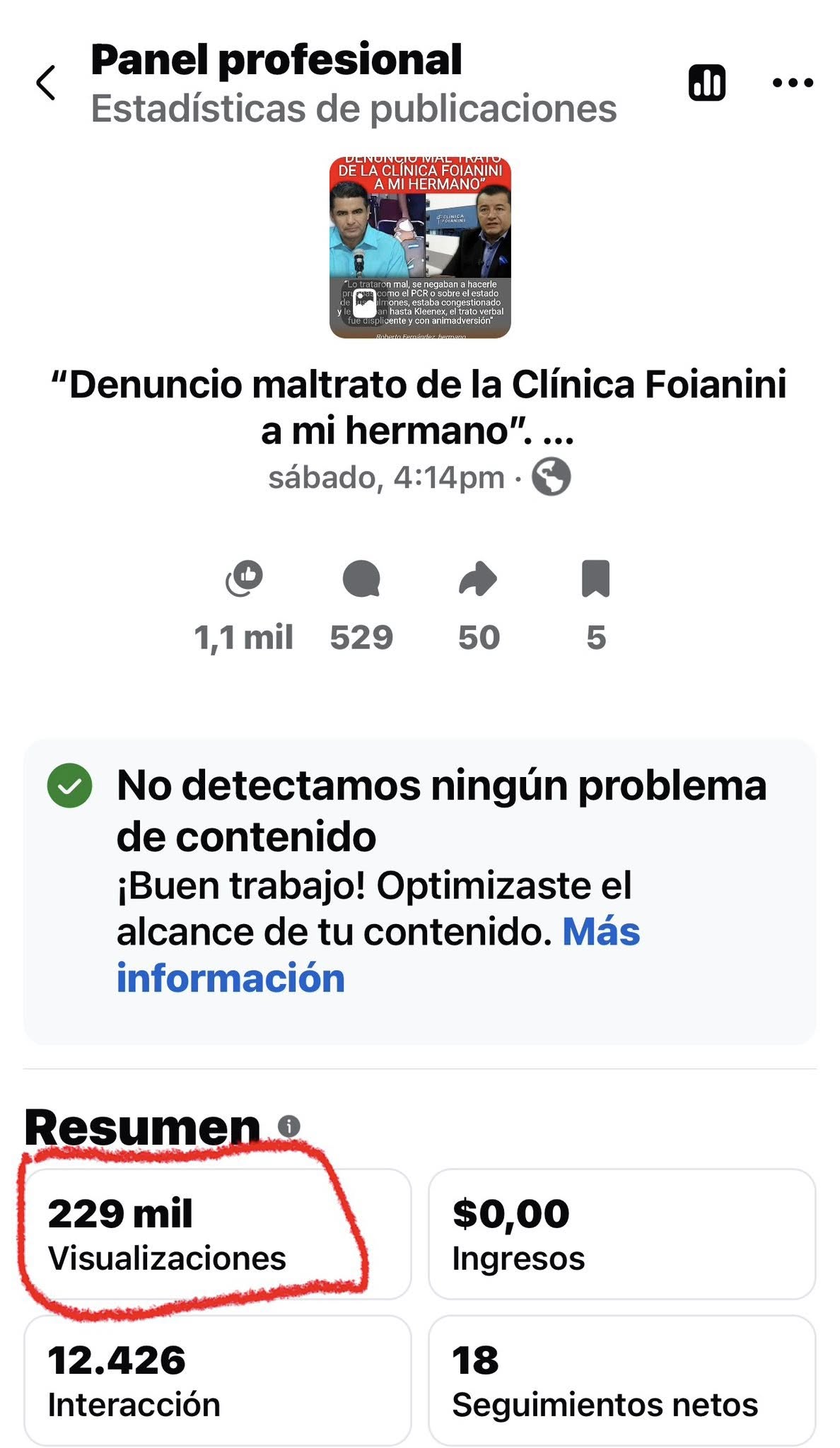Go back from Panel profesional
This screenshot has width=840, height=1448.
tap(46, 83)
